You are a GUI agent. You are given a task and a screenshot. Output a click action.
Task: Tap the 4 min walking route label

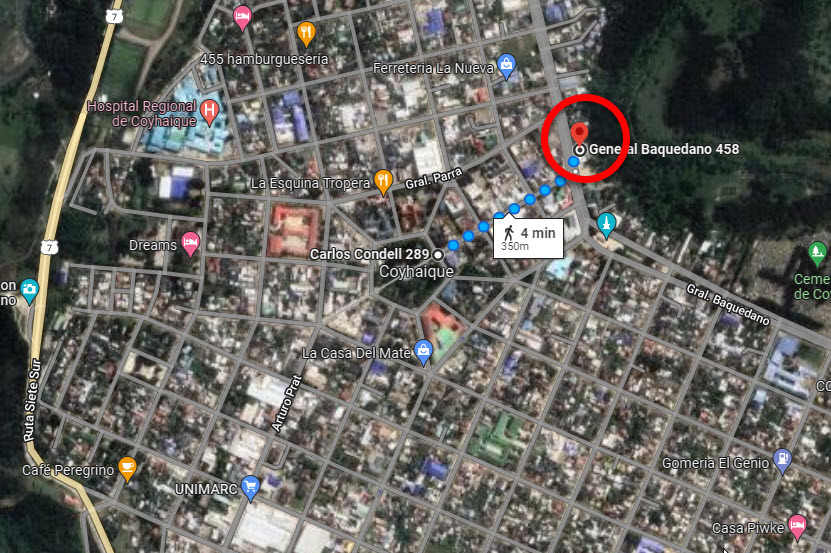point(529,237)
